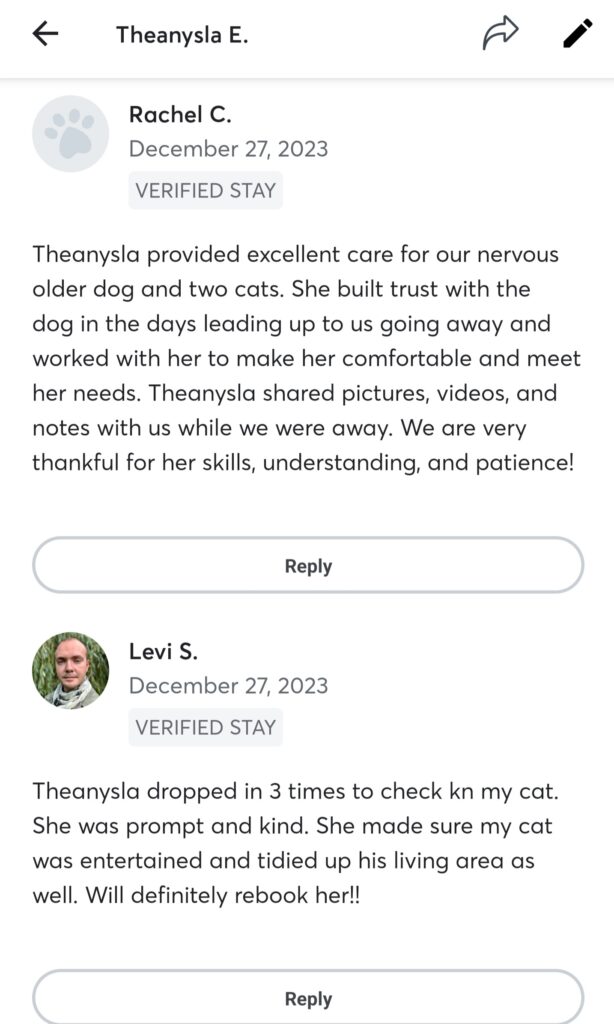Image resolution: width=614 pixels, height=1024 pixels.
Task: Share Theanysla E.'s profile
Action: click(500, 34)
